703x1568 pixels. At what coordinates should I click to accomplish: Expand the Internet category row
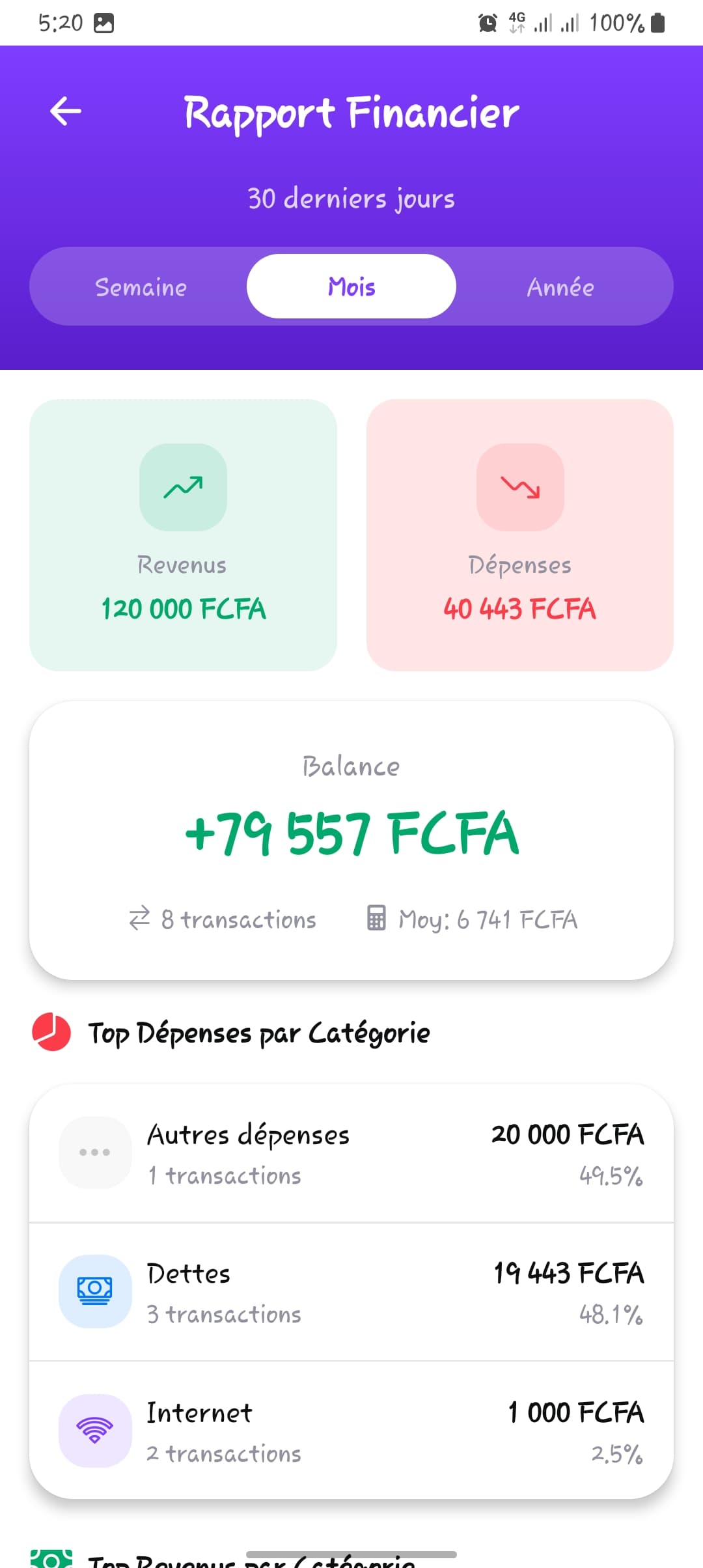pos(351,1431)
